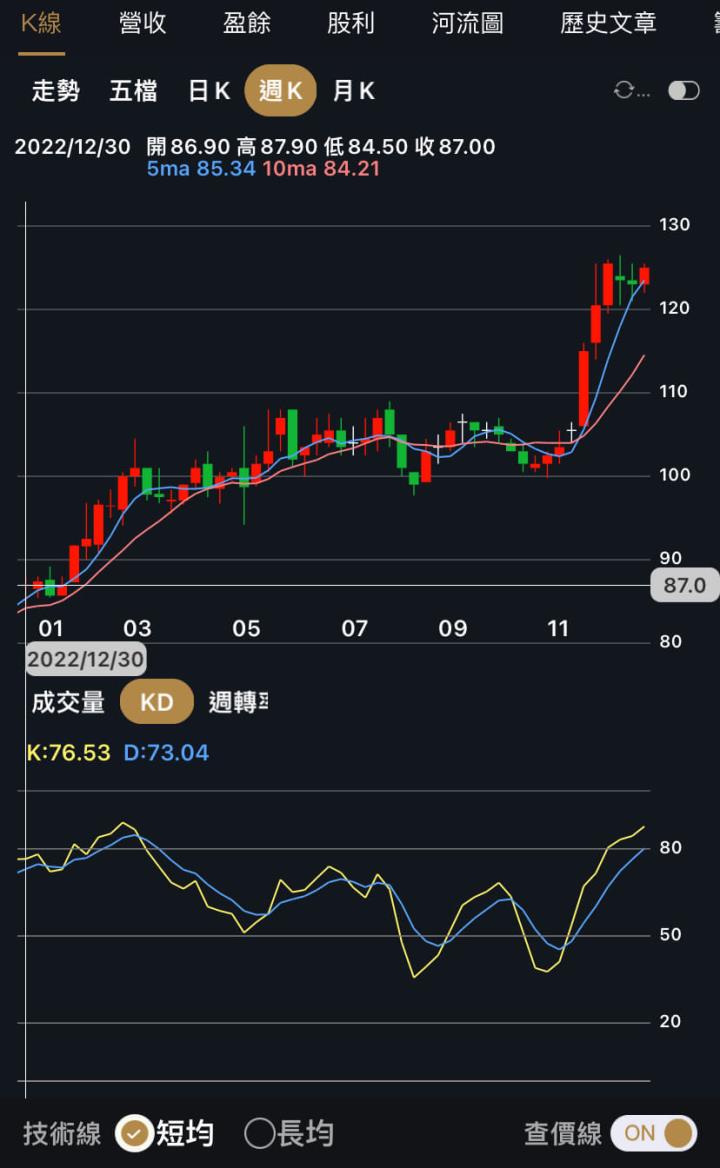
Task: Switch to the 月K monthly chart tab
Action: 351,90
